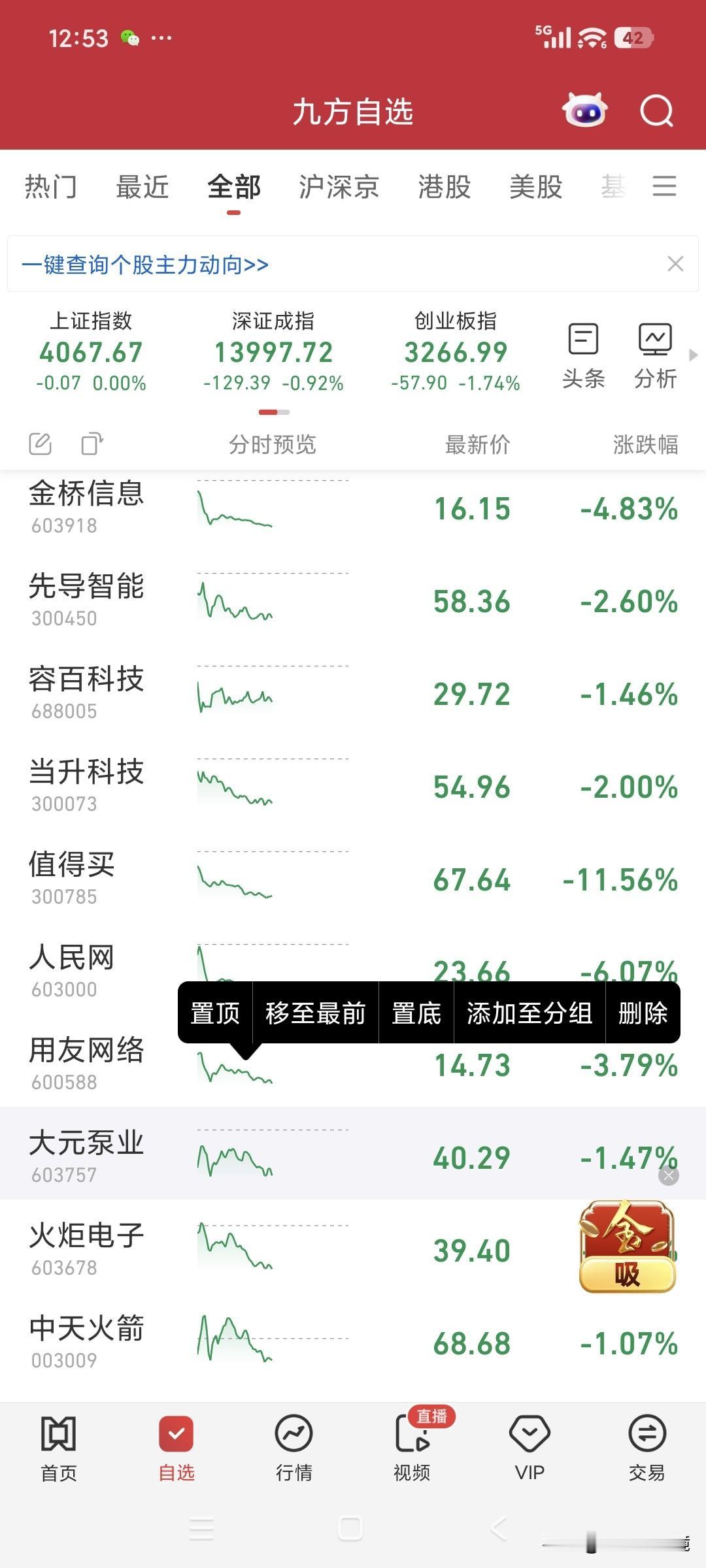Open the robot assistant icon in the title bar
The height and width of the screenshot is (1568, 706).
(585, 112)
